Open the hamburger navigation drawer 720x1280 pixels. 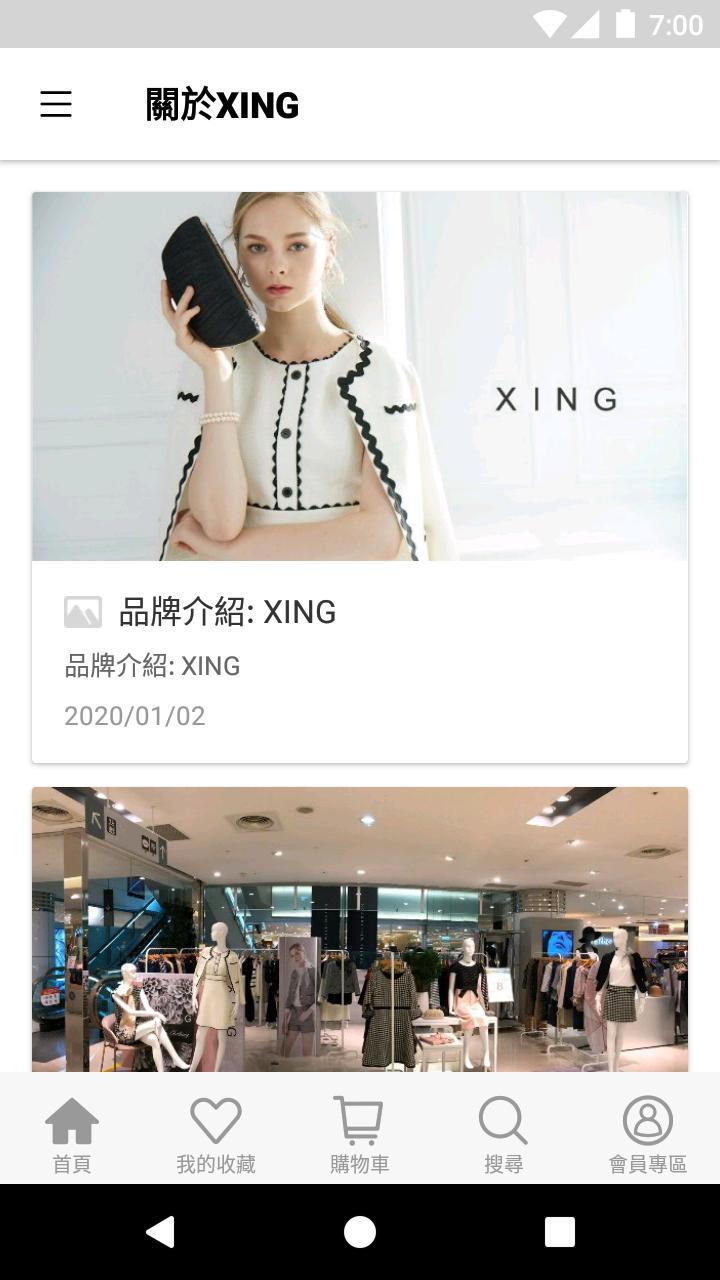(x=55, y=104)
